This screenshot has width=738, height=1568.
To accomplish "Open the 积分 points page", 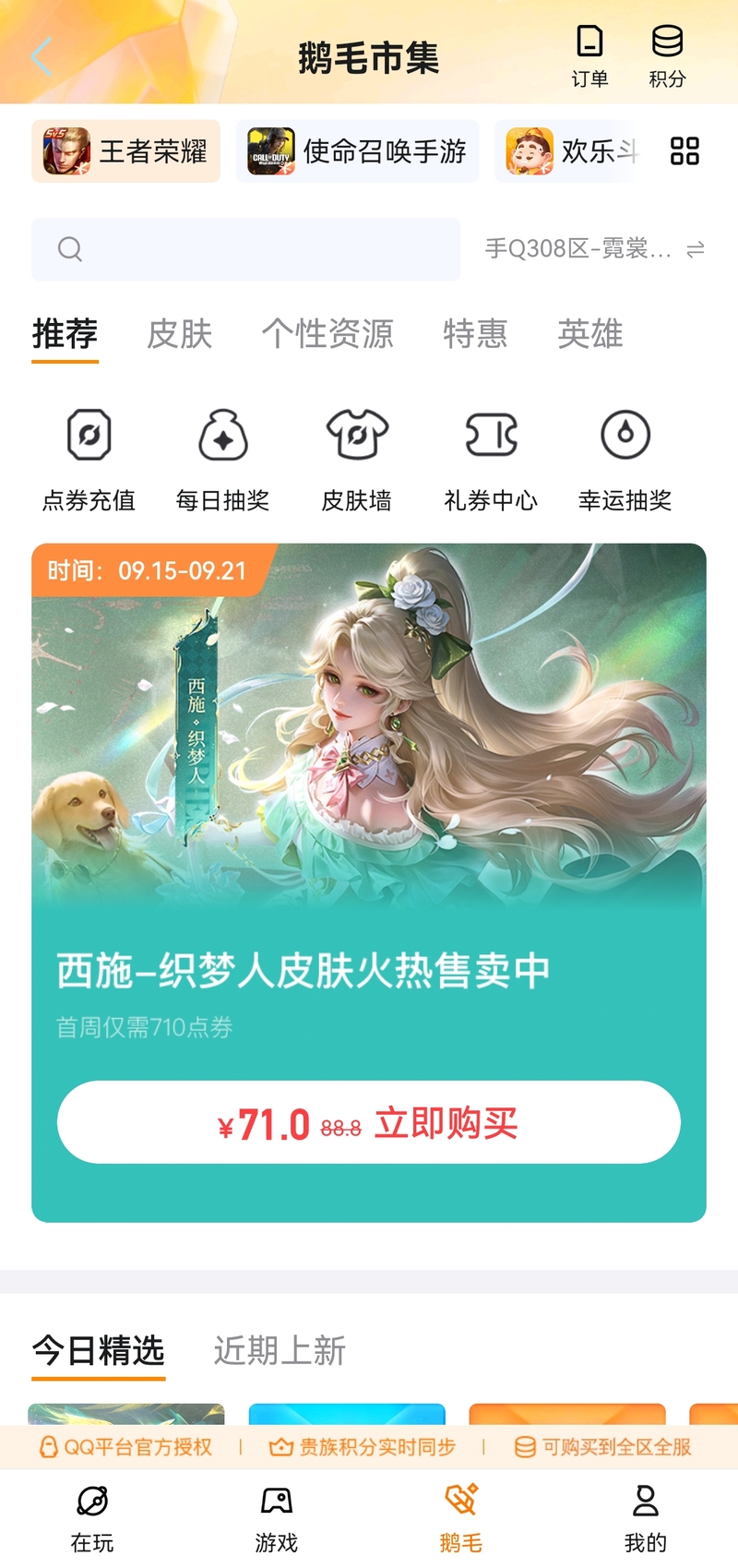I will [x=667, y=57].
